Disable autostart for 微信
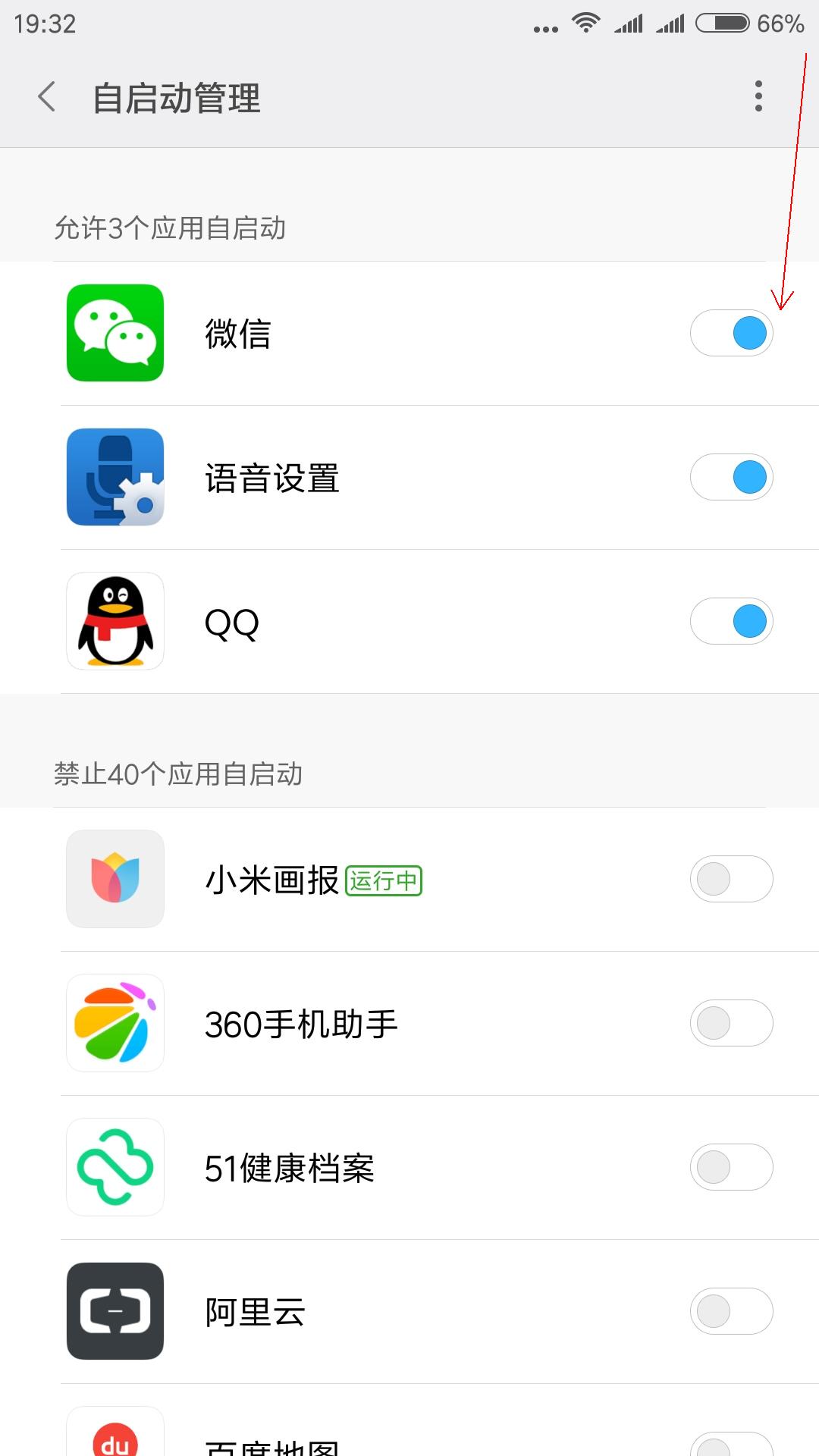The image size is (819, 1456). coord(731,332)
